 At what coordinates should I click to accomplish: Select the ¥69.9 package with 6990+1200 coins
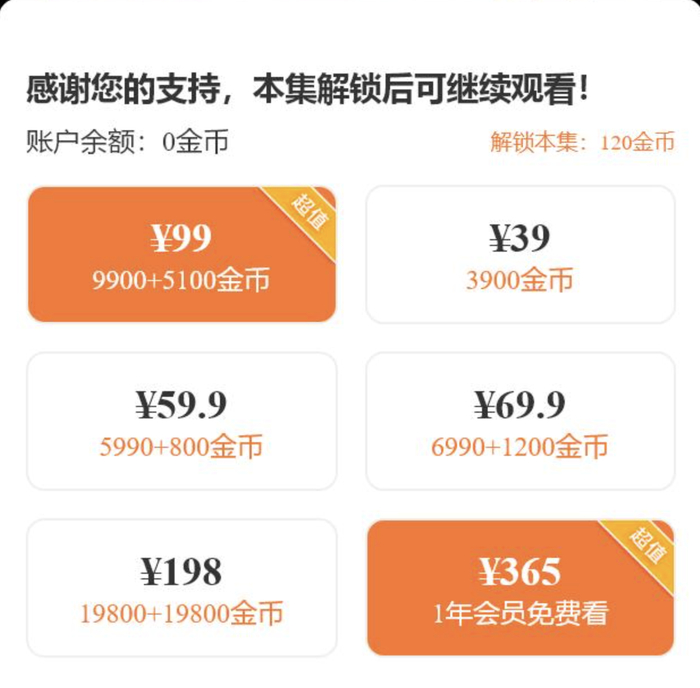(x=520, y=421)
